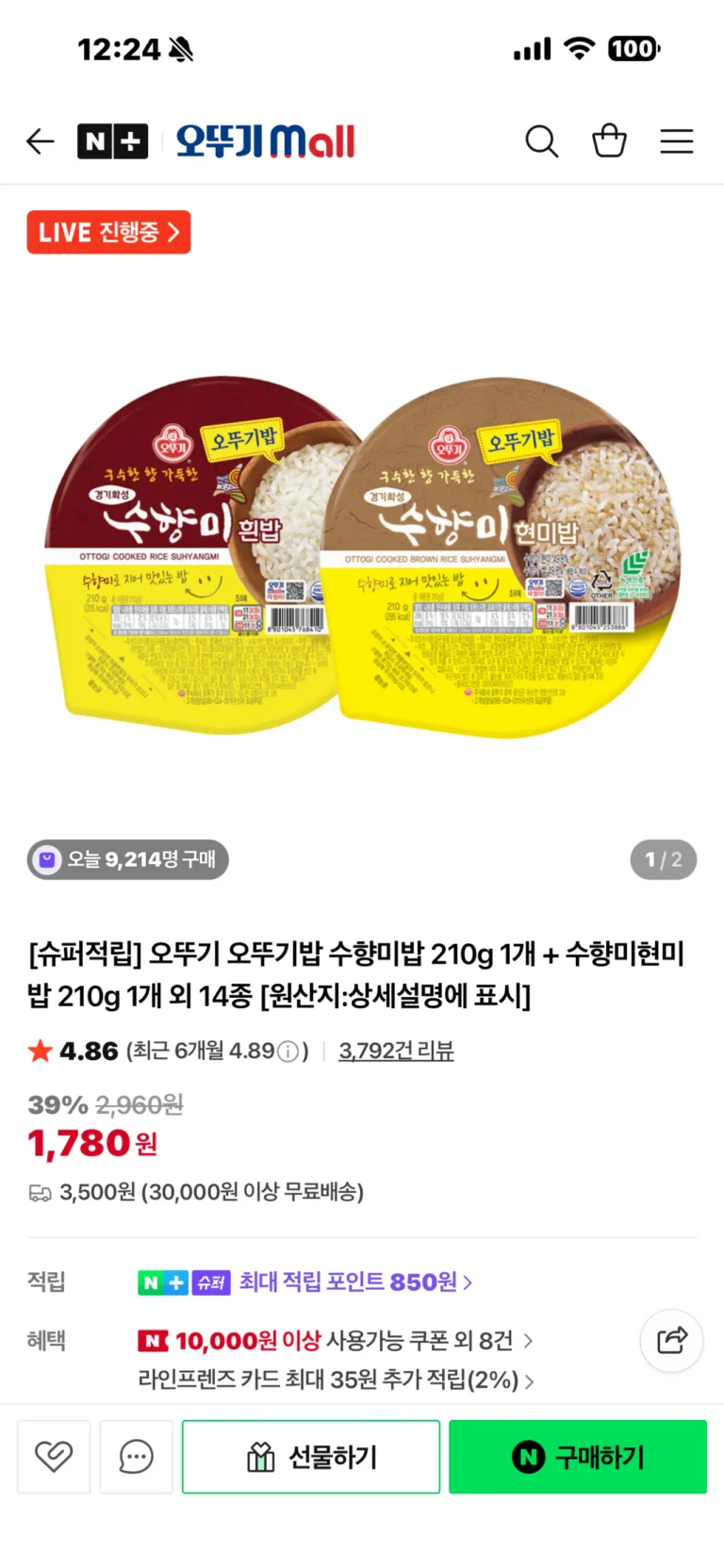Tap 구매하기 to buy now
This screenshot has height=1568, width=724.
577,1457
